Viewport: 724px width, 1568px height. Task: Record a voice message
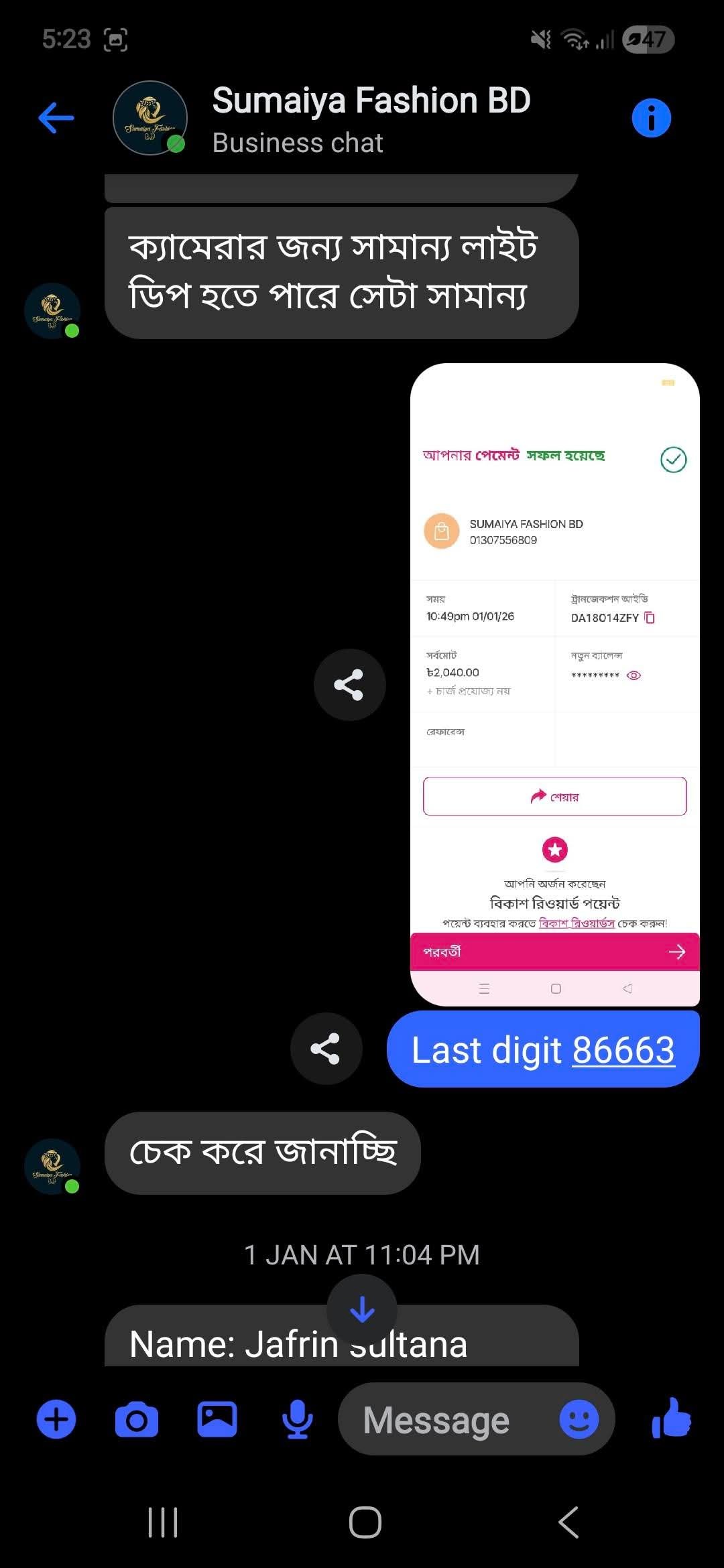click(x=297, y=1419)
